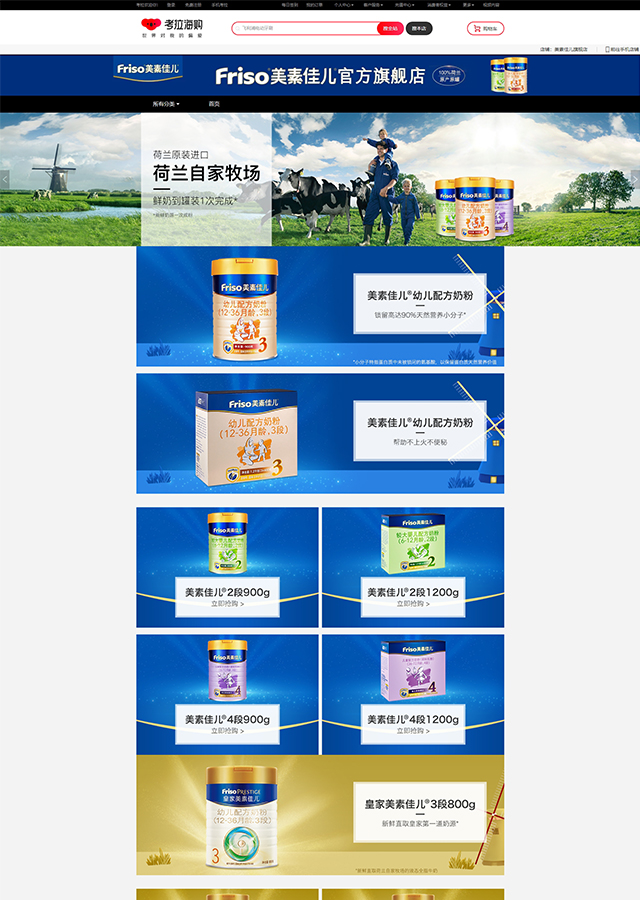640x900 pixels.
Task: Search the whole site with 搜全站
Action: 390,28
